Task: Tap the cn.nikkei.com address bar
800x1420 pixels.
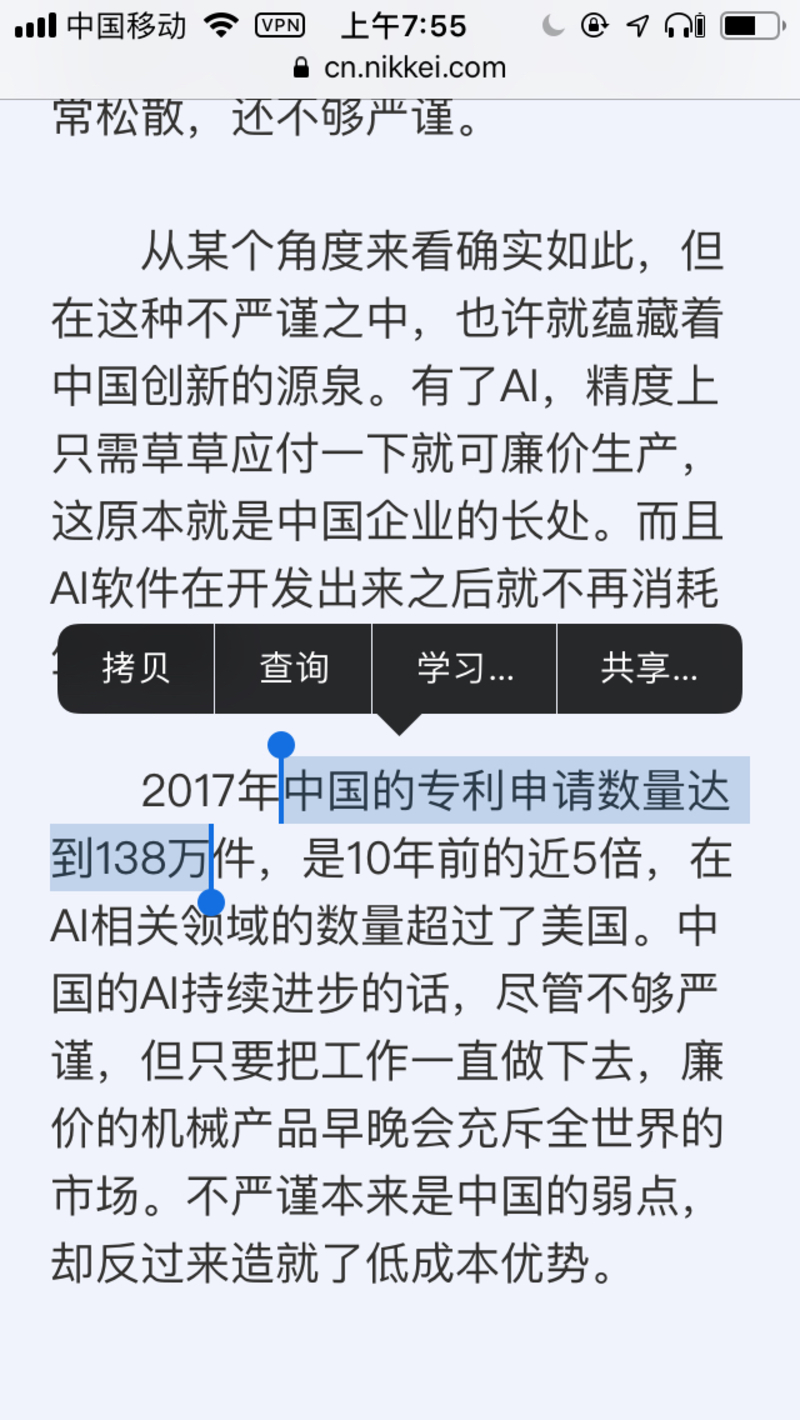Action: pyautogui.click(x=400, y=68)
